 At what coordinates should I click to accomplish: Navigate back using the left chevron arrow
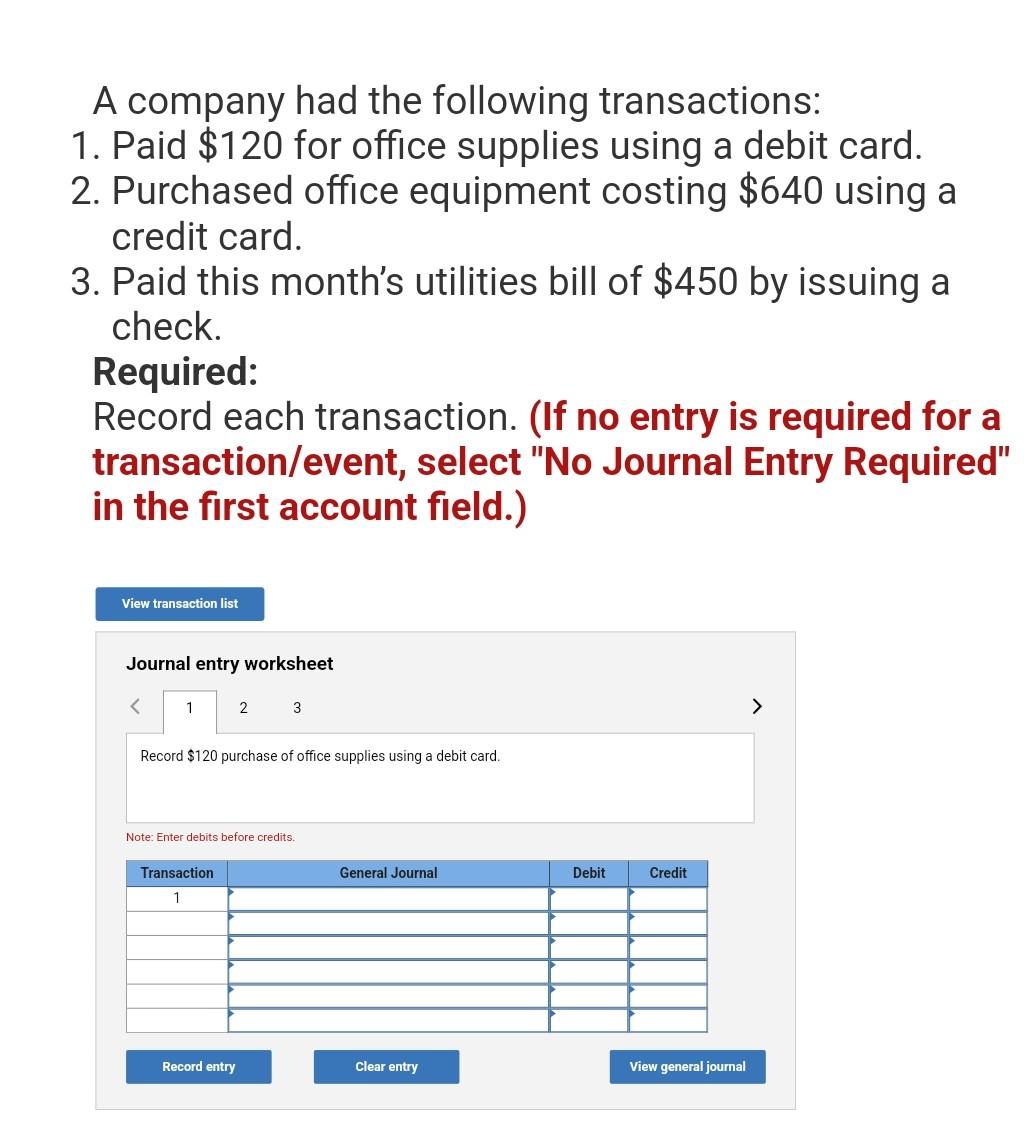(135, 707)
